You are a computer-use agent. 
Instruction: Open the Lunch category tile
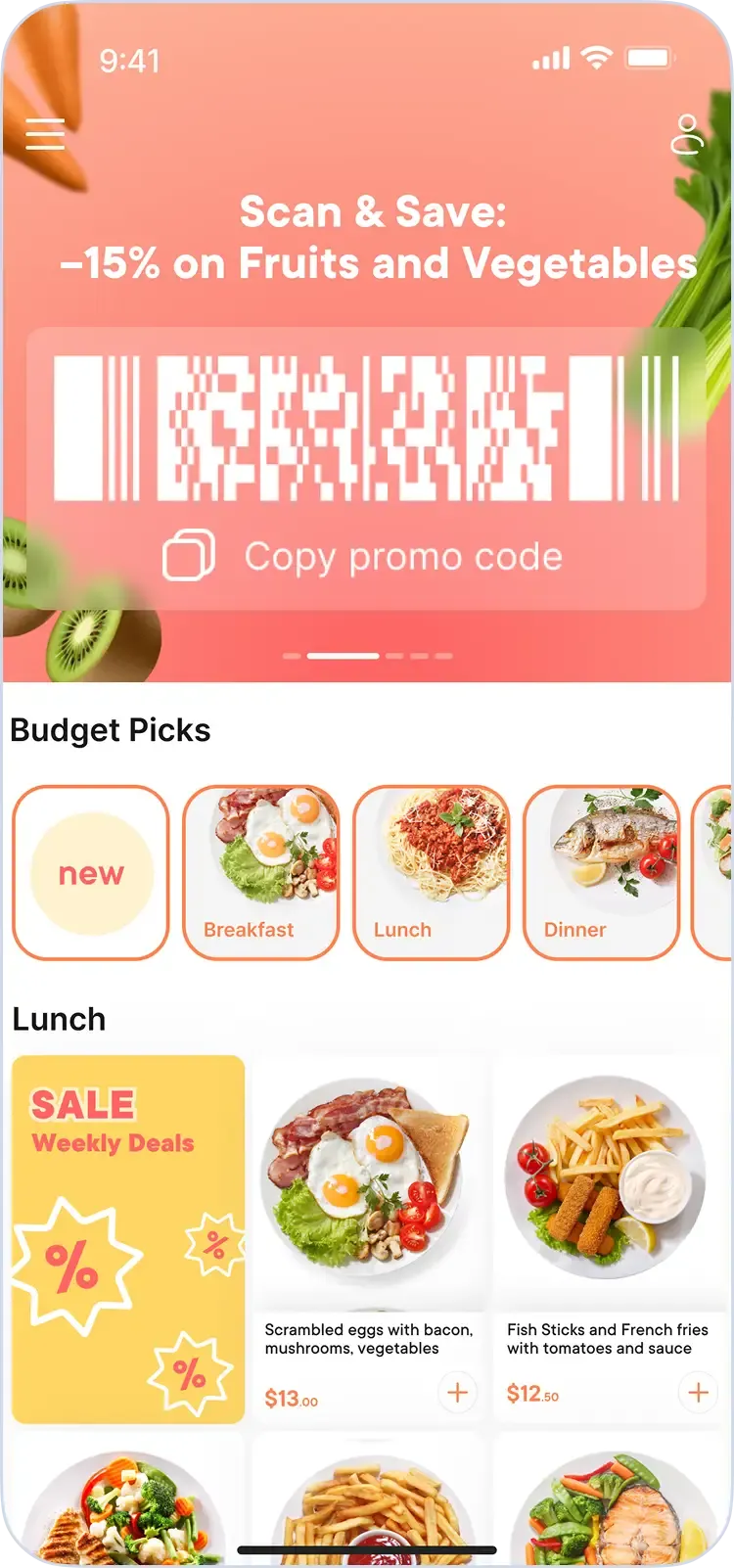click(x=432, y=872)
